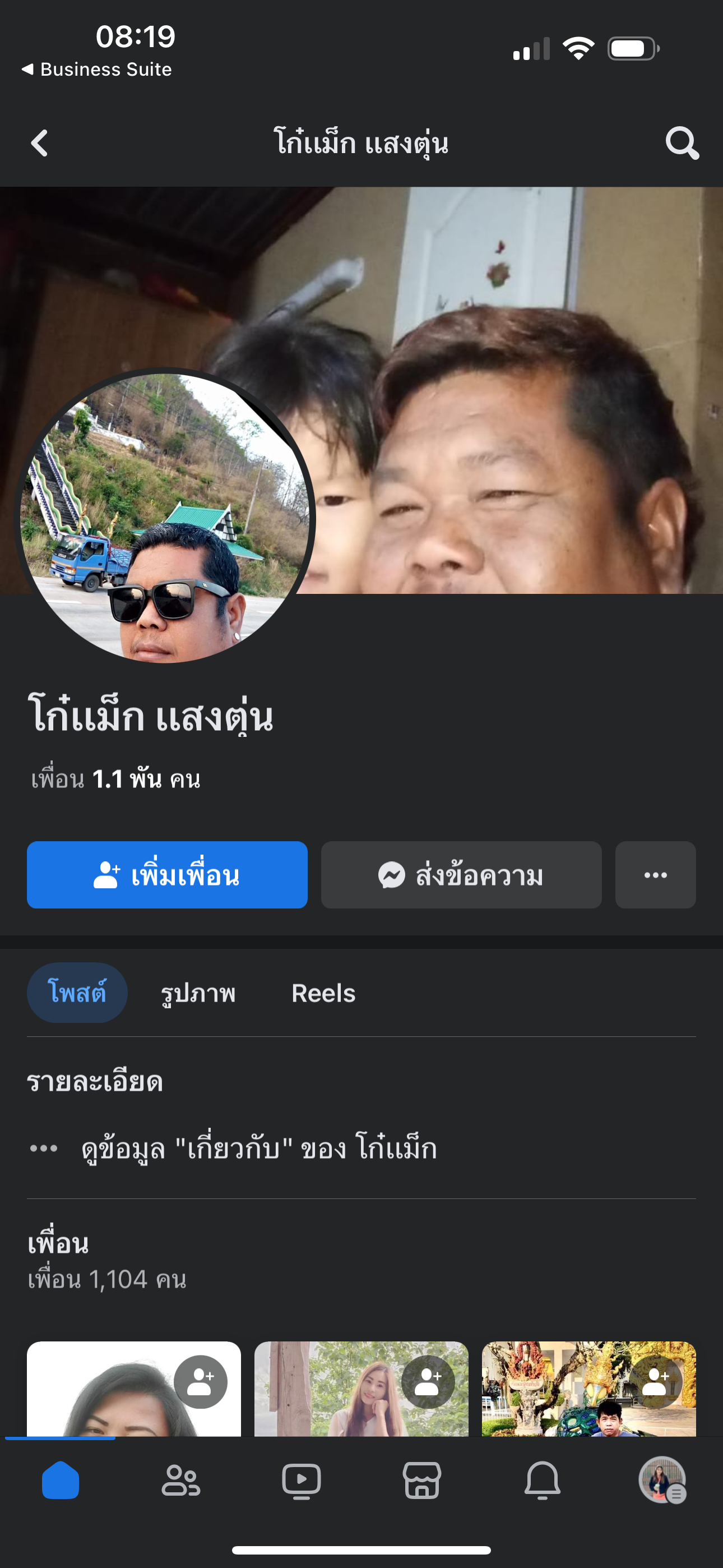Open the Marketplace tab
Image resolution: width=723 pixels, height=1568 pixels.
click(421, 1480)
